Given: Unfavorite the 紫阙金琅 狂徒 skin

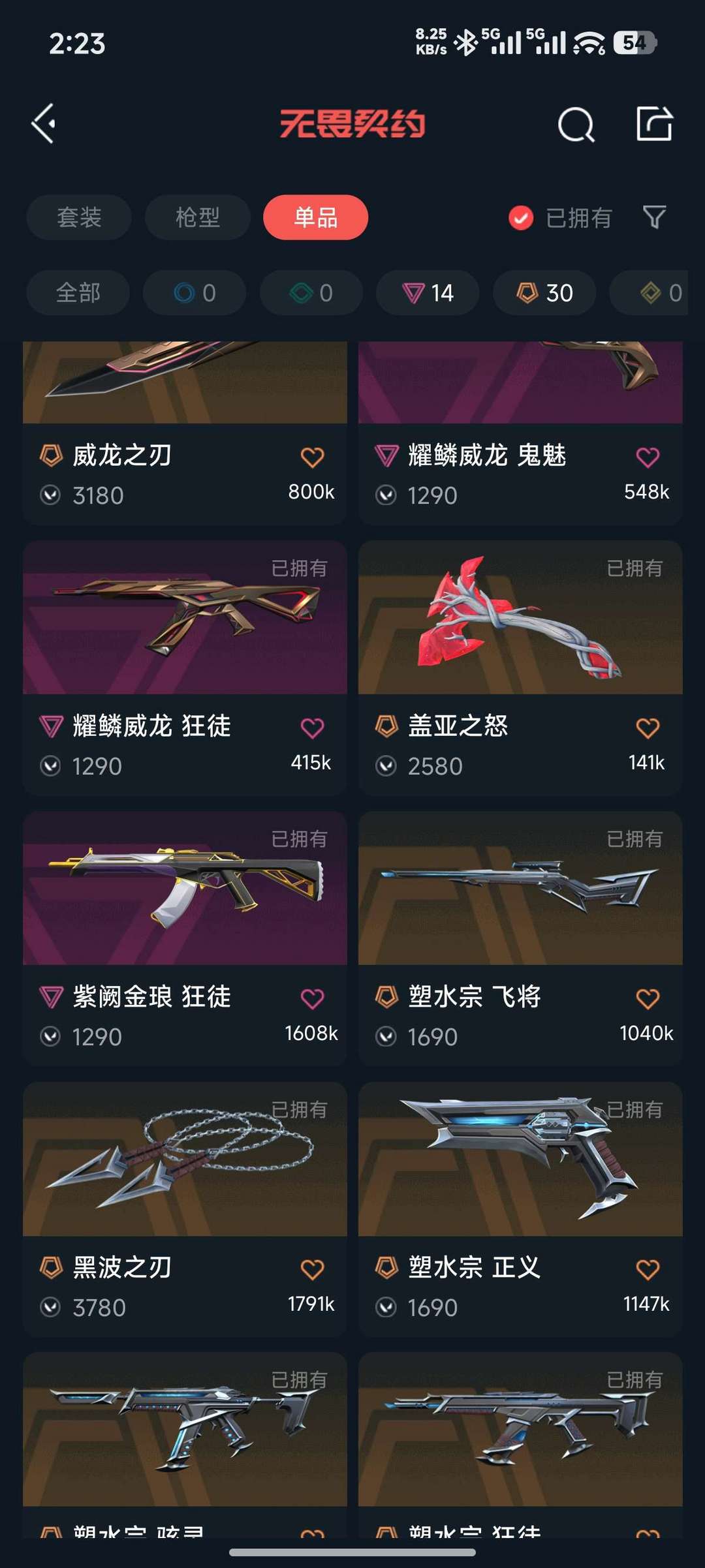Looking at the screenshot, I should click(313, 996).
